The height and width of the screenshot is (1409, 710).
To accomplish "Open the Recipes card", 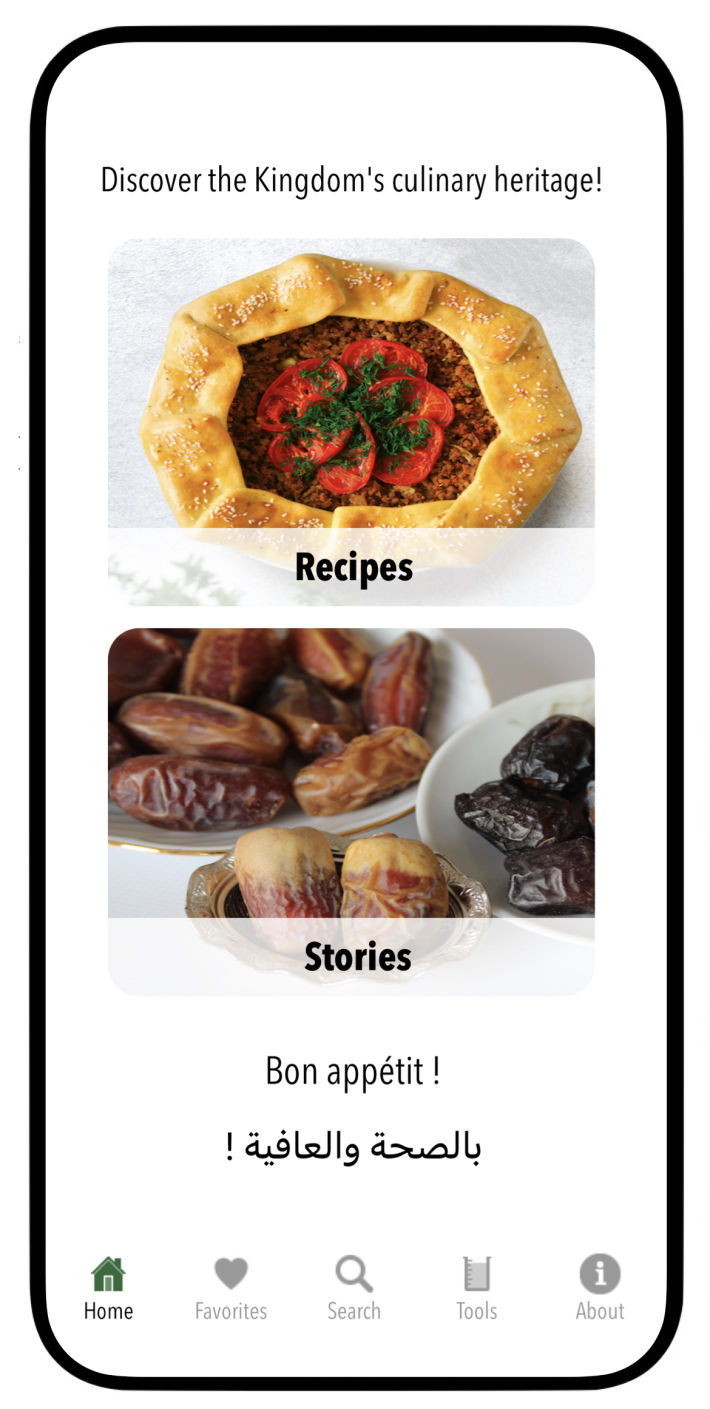I will (351, 422).
